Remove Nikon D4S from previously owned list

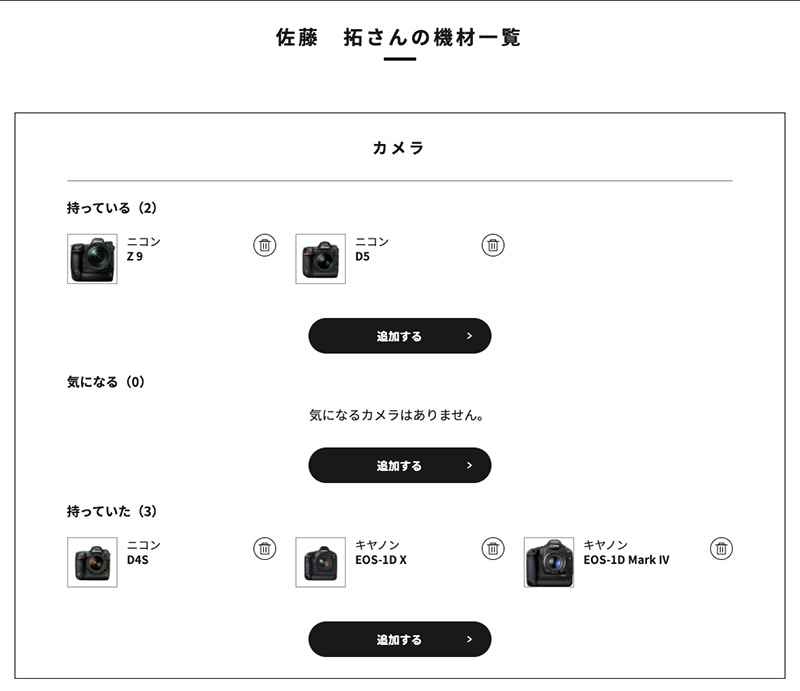point(264,548)
